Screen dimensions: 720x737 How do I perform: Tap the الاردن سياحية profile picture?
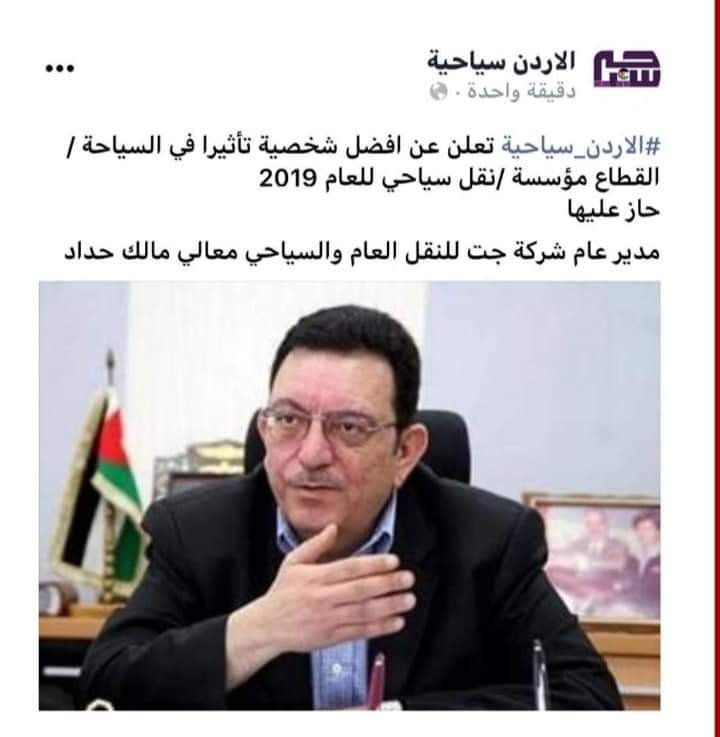(627, 70)
